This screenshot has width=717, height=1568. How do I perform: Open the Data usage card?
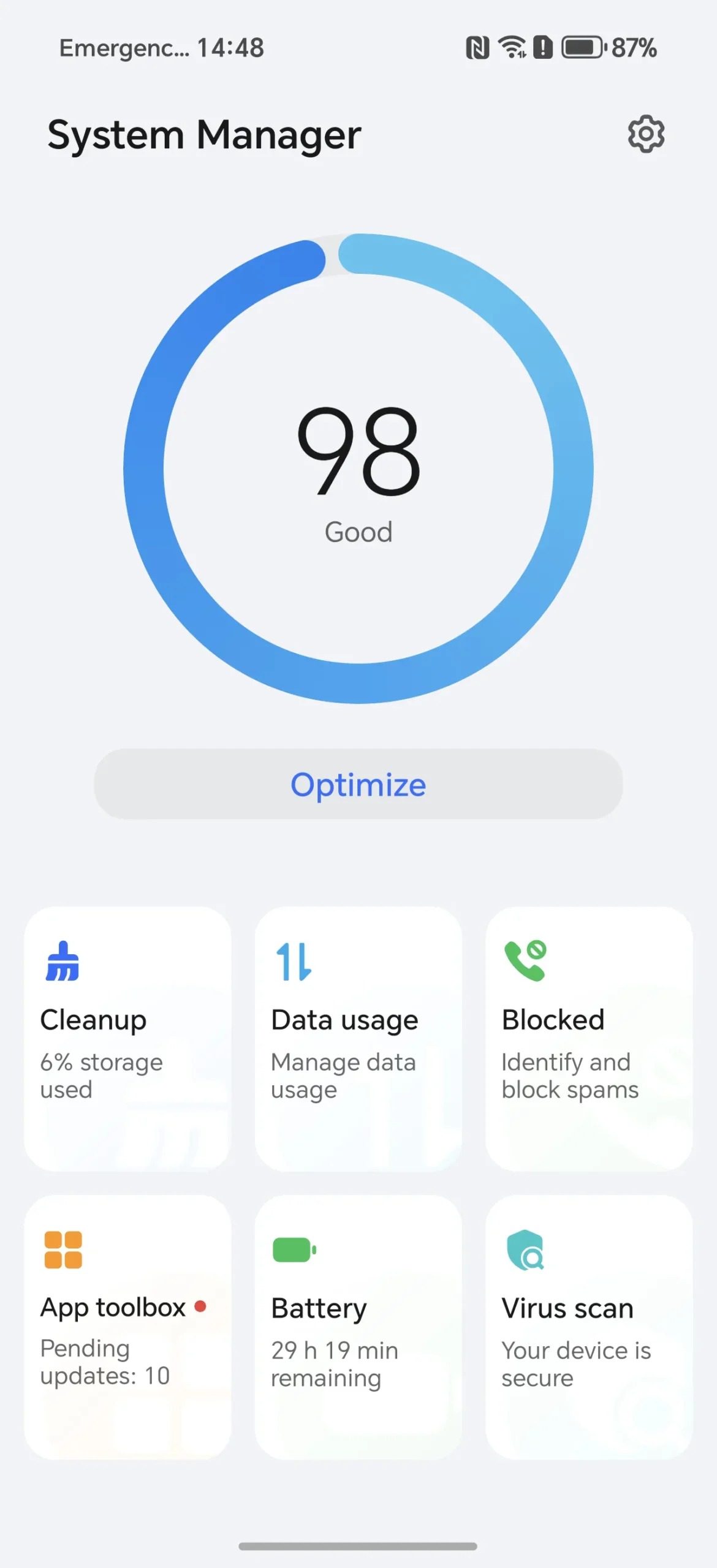click(x=358, y=1039)
